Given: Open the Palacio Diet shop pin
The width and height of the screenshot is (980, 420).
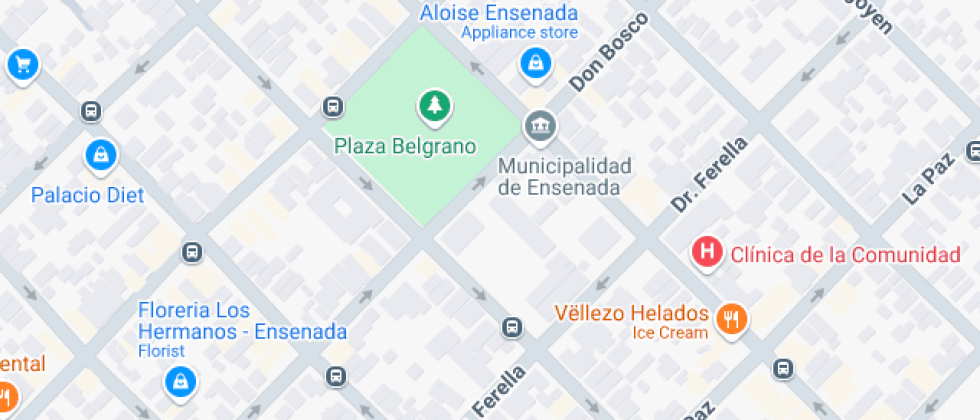Looking at the screenshot, I should [x=101, y=156].
